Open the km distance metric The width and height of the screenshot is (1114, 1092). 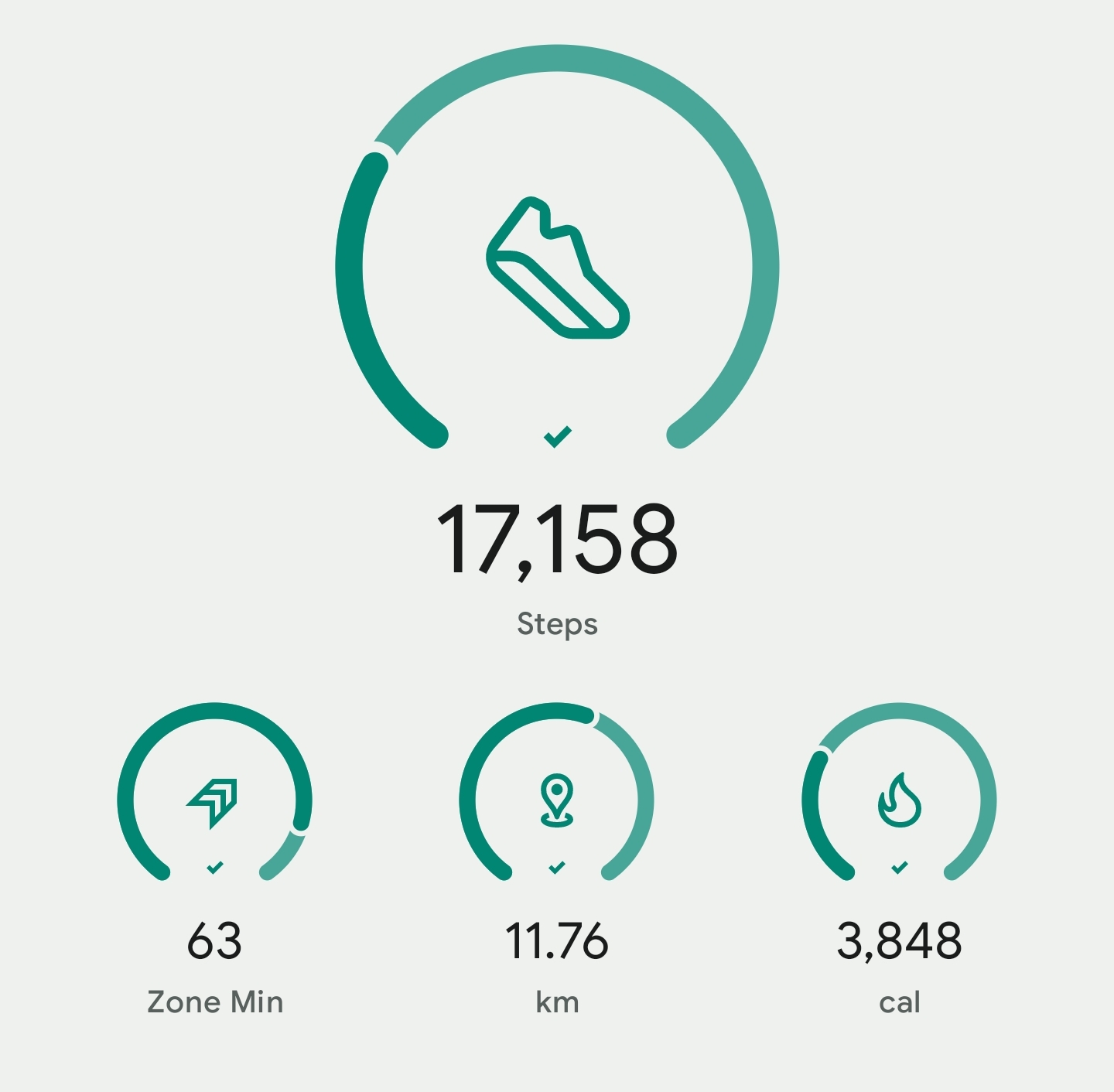pos(556,800)
